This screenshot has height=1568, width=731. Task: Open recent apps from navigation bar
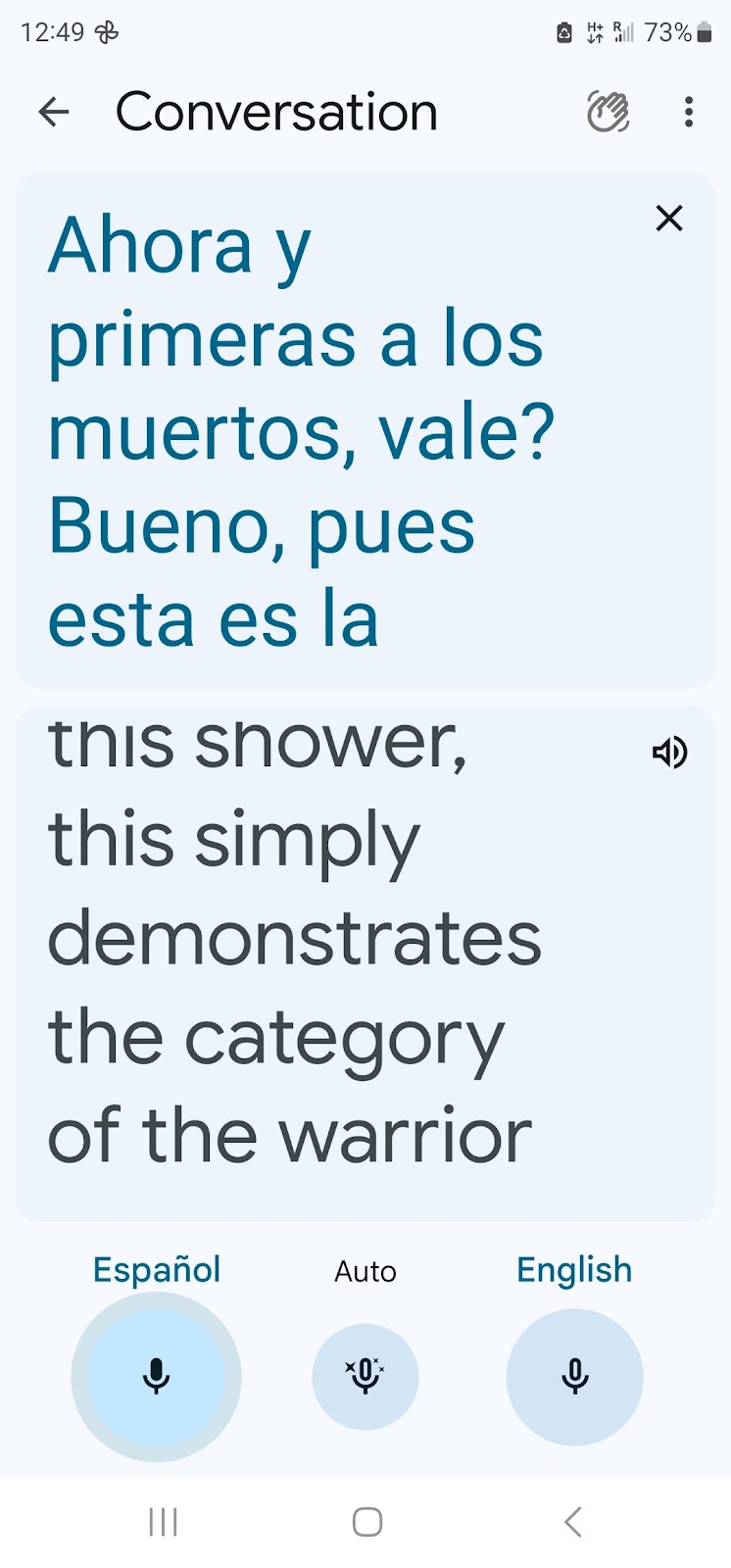click(x=163, y=1522)
